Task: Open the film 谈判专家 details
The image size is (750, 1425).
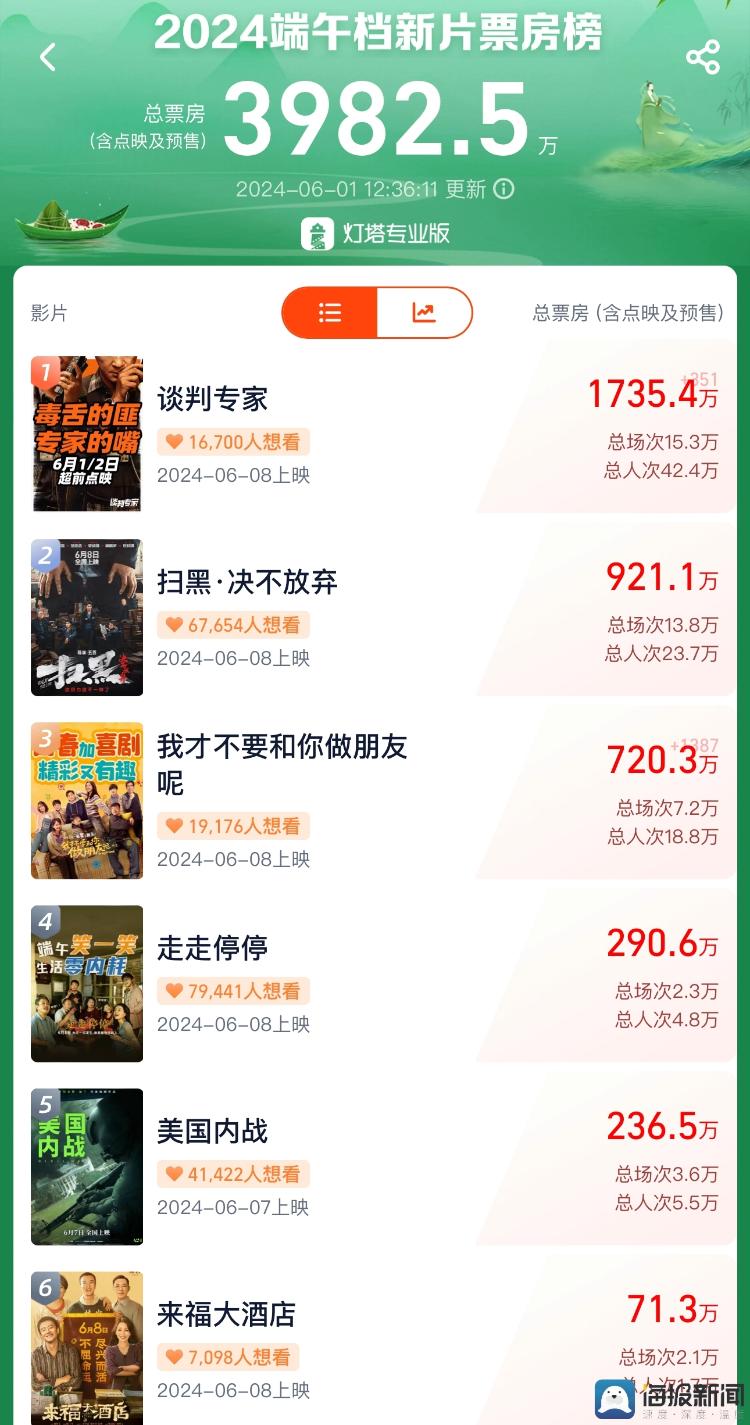Action: coord(212,399)
